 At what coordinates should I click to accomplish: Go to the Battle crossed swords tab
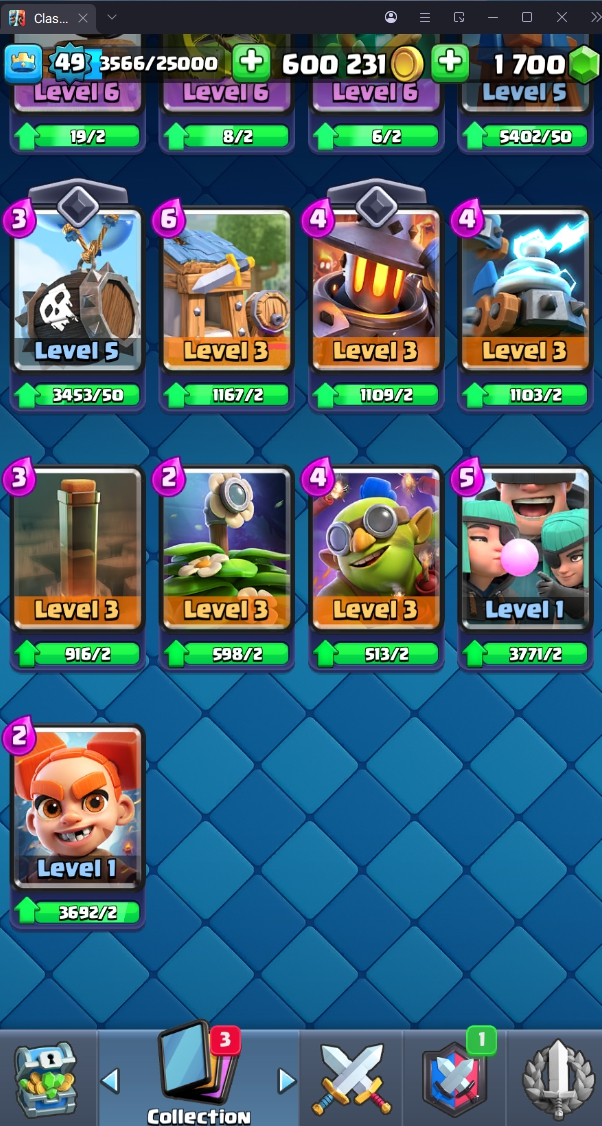(x=349, y=1078)
